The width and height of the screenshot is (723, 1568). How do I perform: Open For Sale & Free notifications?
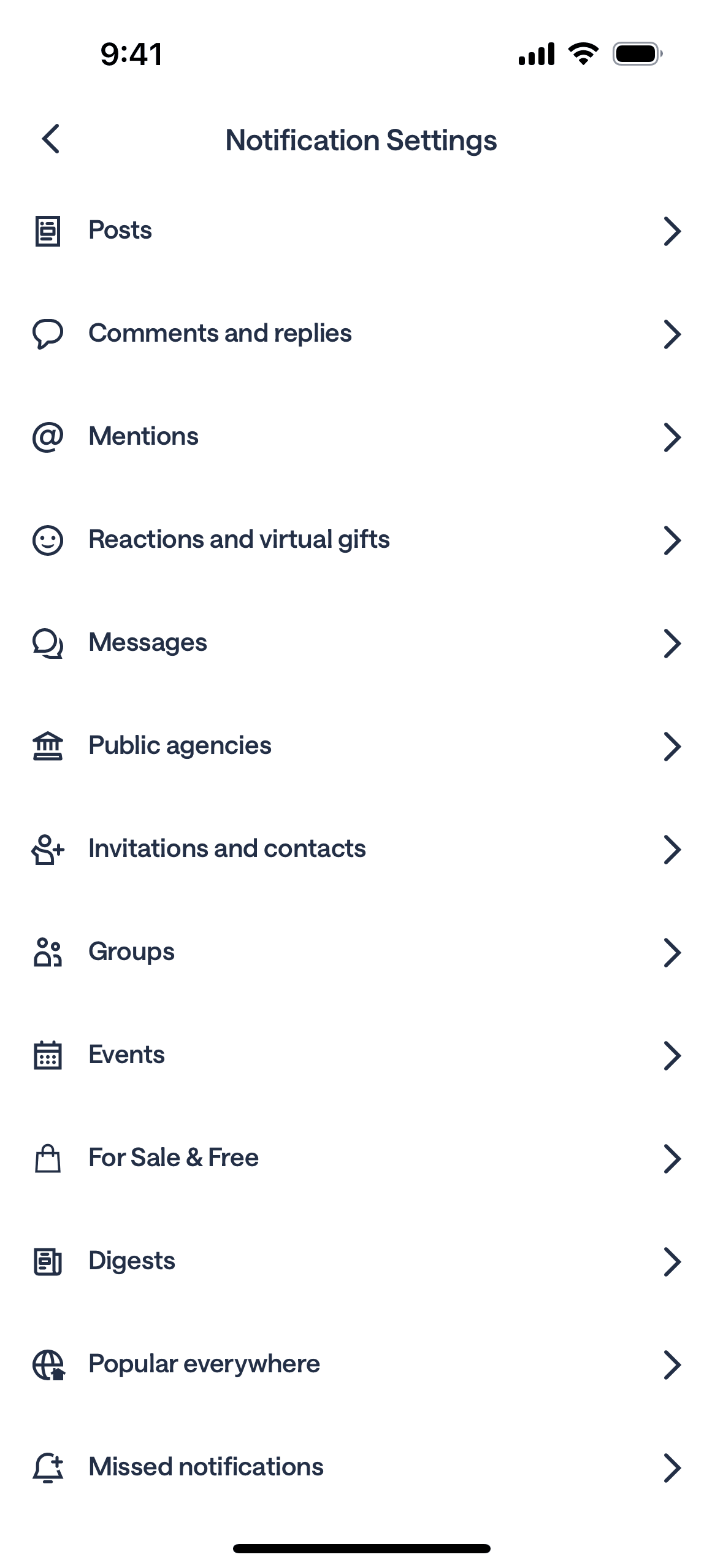(x=361, y=1158)
